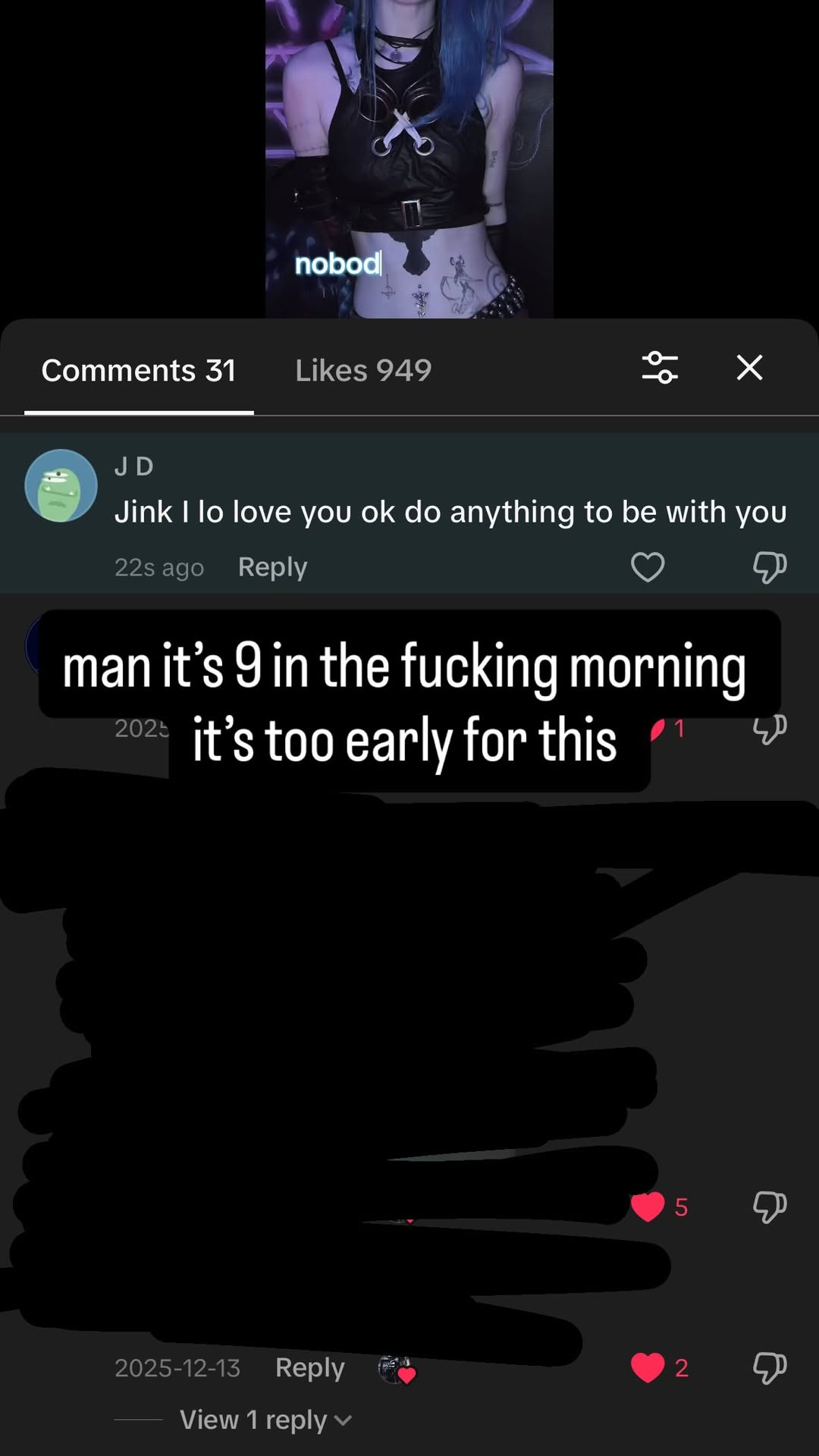Tap the heart showing 5 likes

click(648, 1207)
